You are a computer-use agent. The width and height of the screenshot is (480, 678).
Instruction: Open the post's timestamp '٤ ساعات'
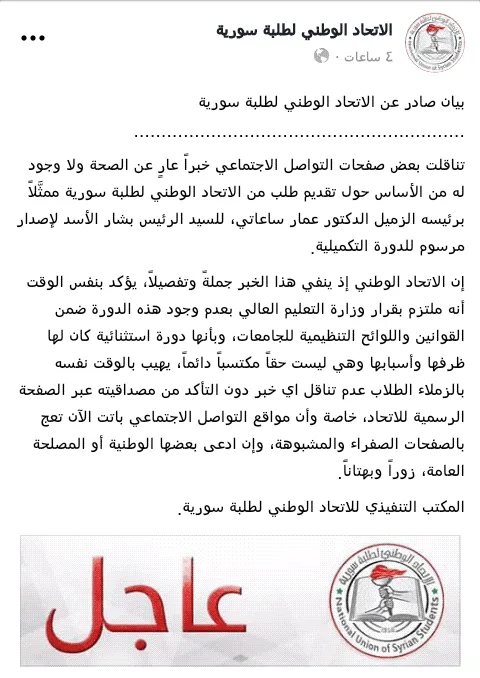[x=368, y=57]
